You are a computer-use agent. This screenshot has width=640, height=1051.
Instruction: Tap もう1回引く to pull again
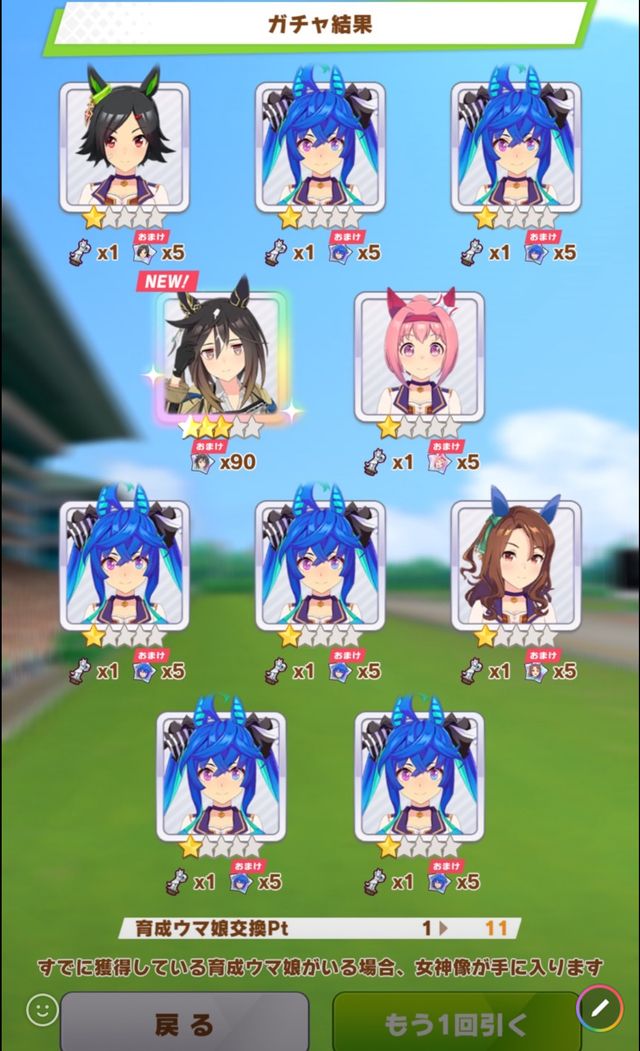(456, 1023)
